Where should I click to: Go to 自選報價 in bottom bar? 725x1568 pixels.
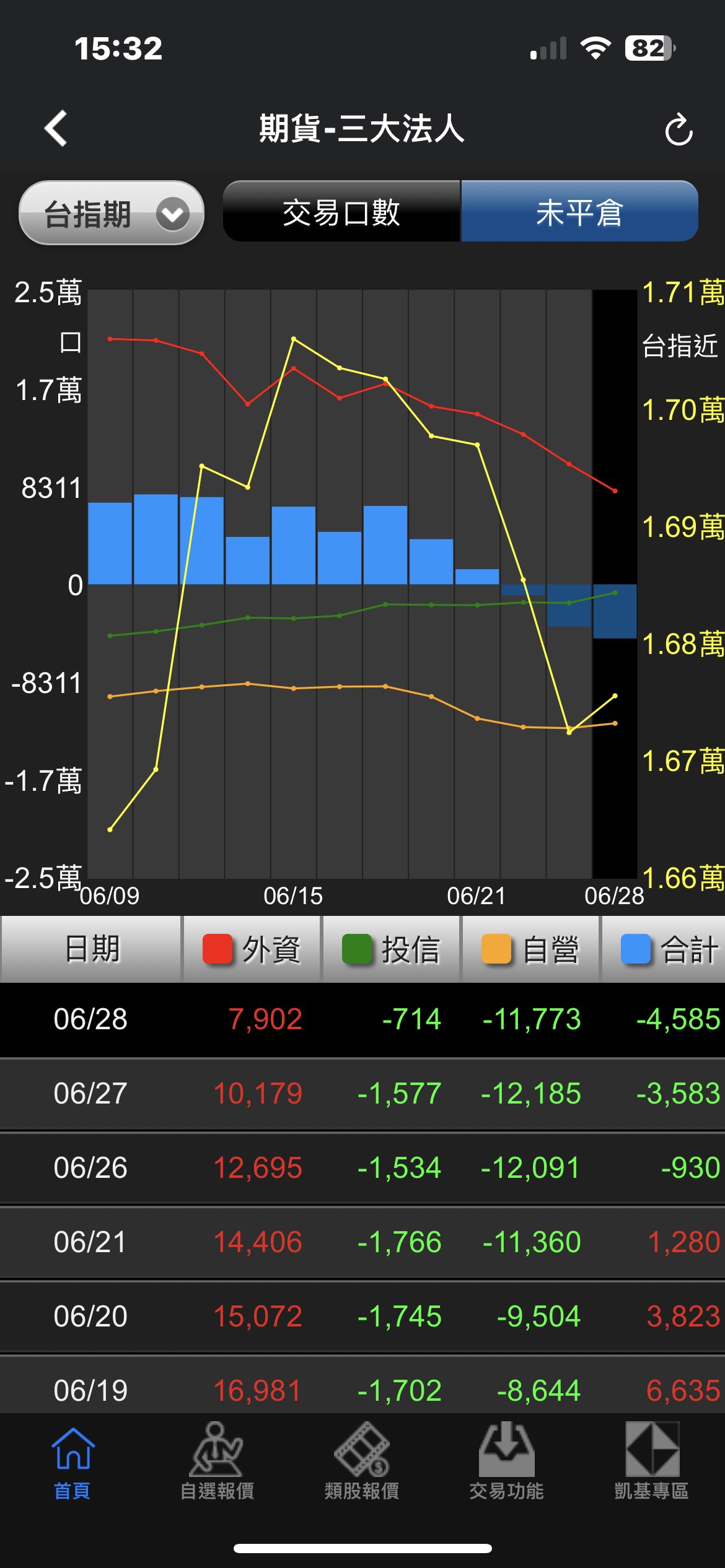point(217,1463)
